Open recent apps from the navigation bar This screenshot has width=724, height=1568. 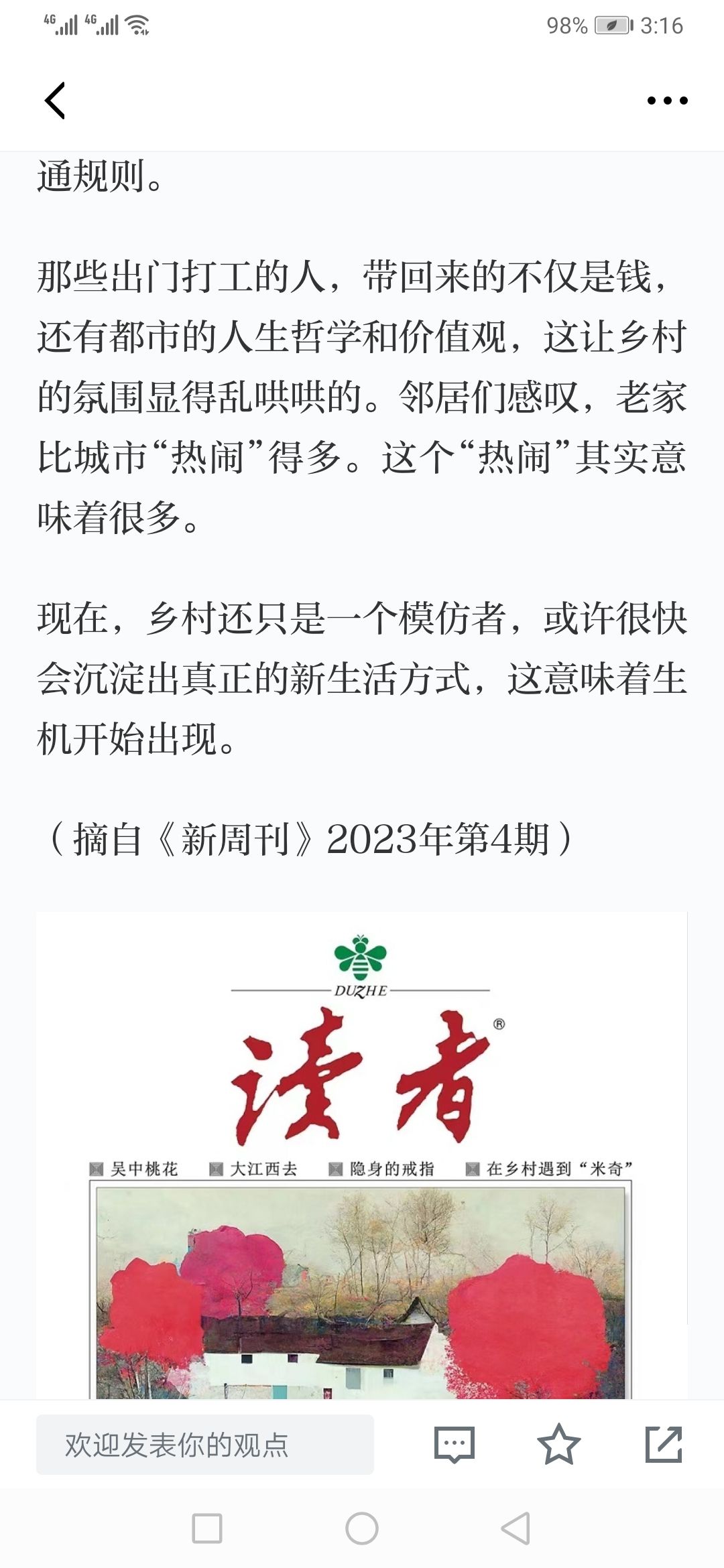pyautogui.click(x=207, y=1528)
